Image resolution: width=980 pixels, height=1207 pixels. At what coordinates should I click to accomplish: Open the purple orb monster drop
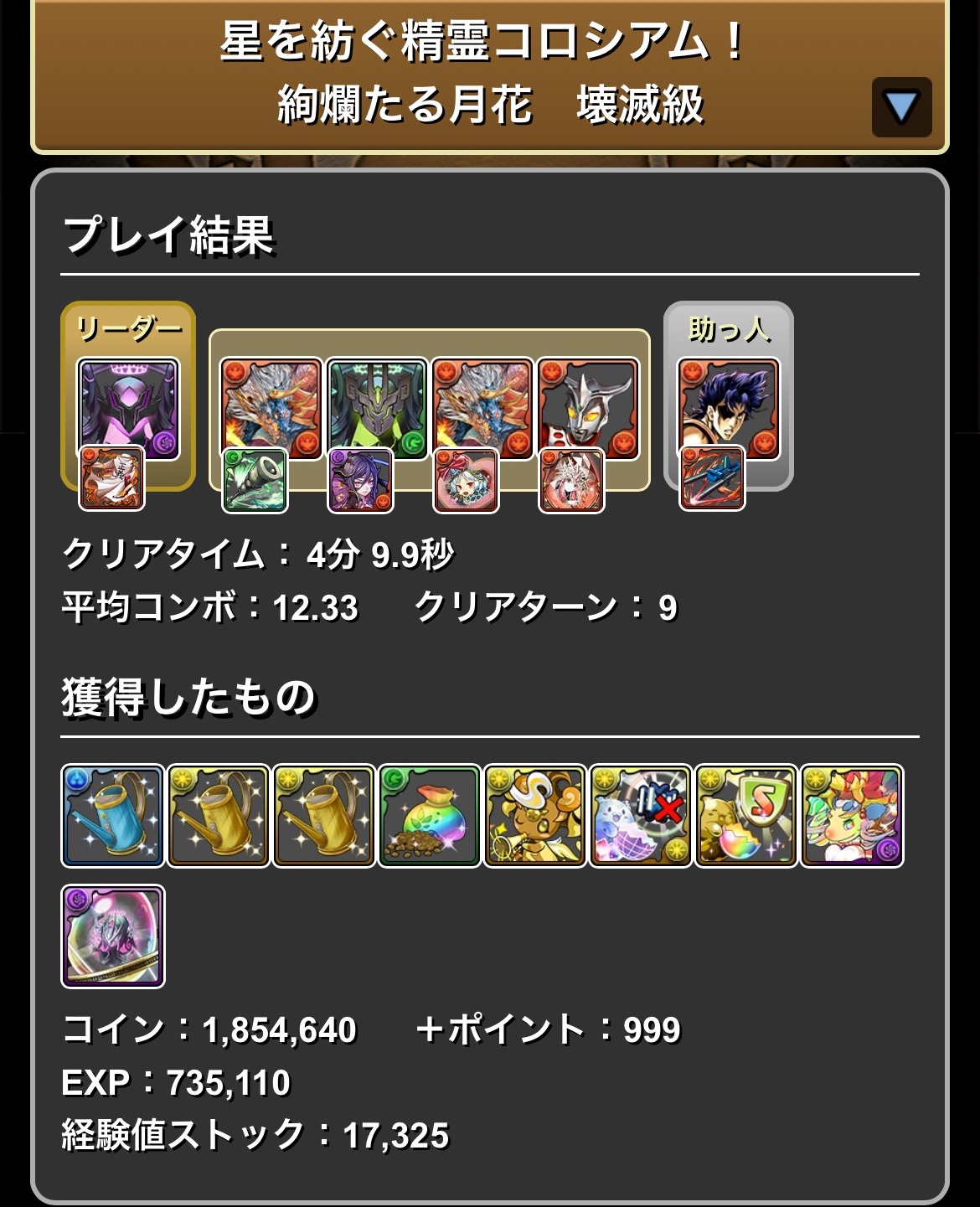click(113, 936)
